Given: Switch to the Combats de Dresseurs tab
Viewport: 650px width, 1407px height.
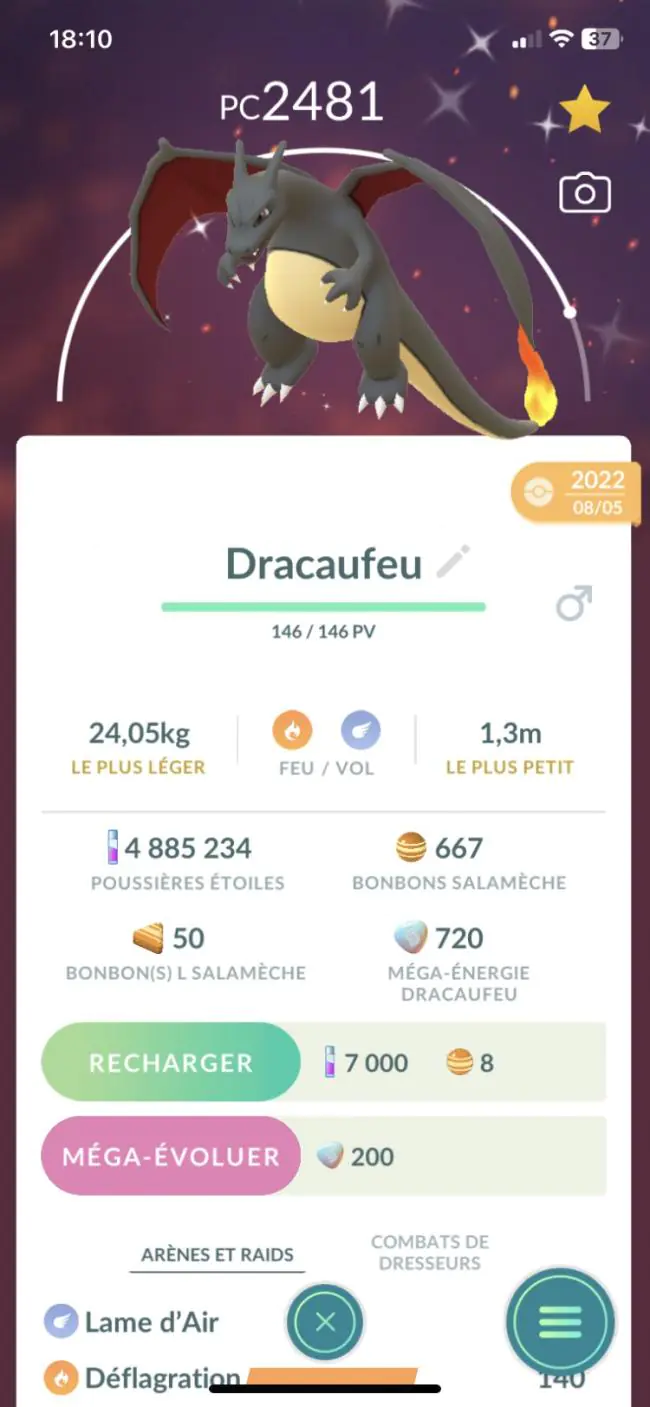Looking at the screenshot, I should click(x=430, y=1252).
